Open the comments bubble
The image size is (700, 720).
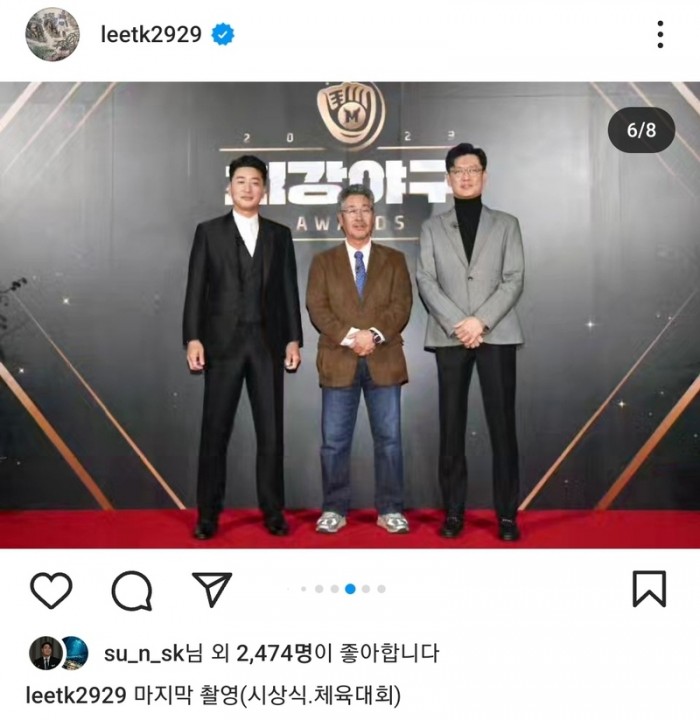click(x=131, y=590)
